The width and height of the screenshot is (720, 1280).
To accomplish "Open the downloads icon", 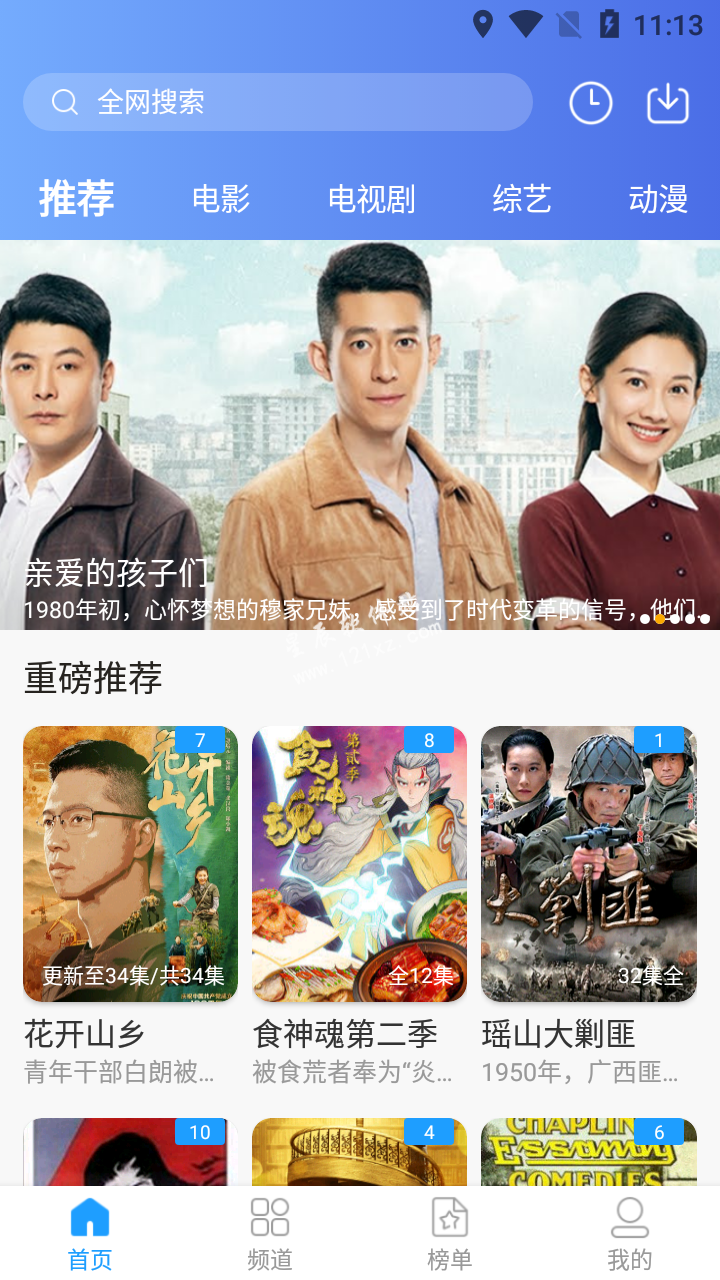I will [x=668, y=102].
